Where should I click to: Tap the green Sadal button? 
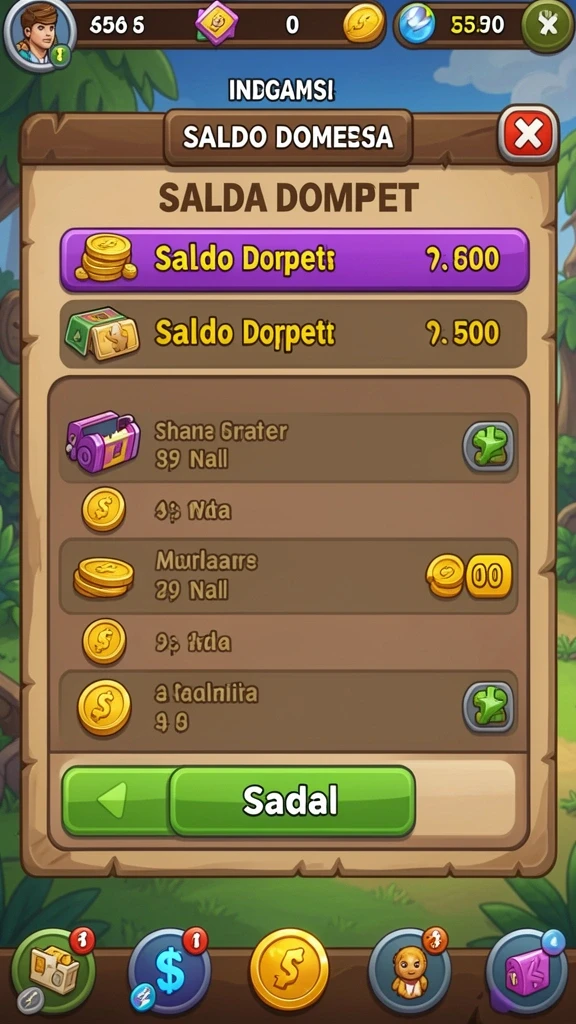pyautogui.click(x=292, y=801)
